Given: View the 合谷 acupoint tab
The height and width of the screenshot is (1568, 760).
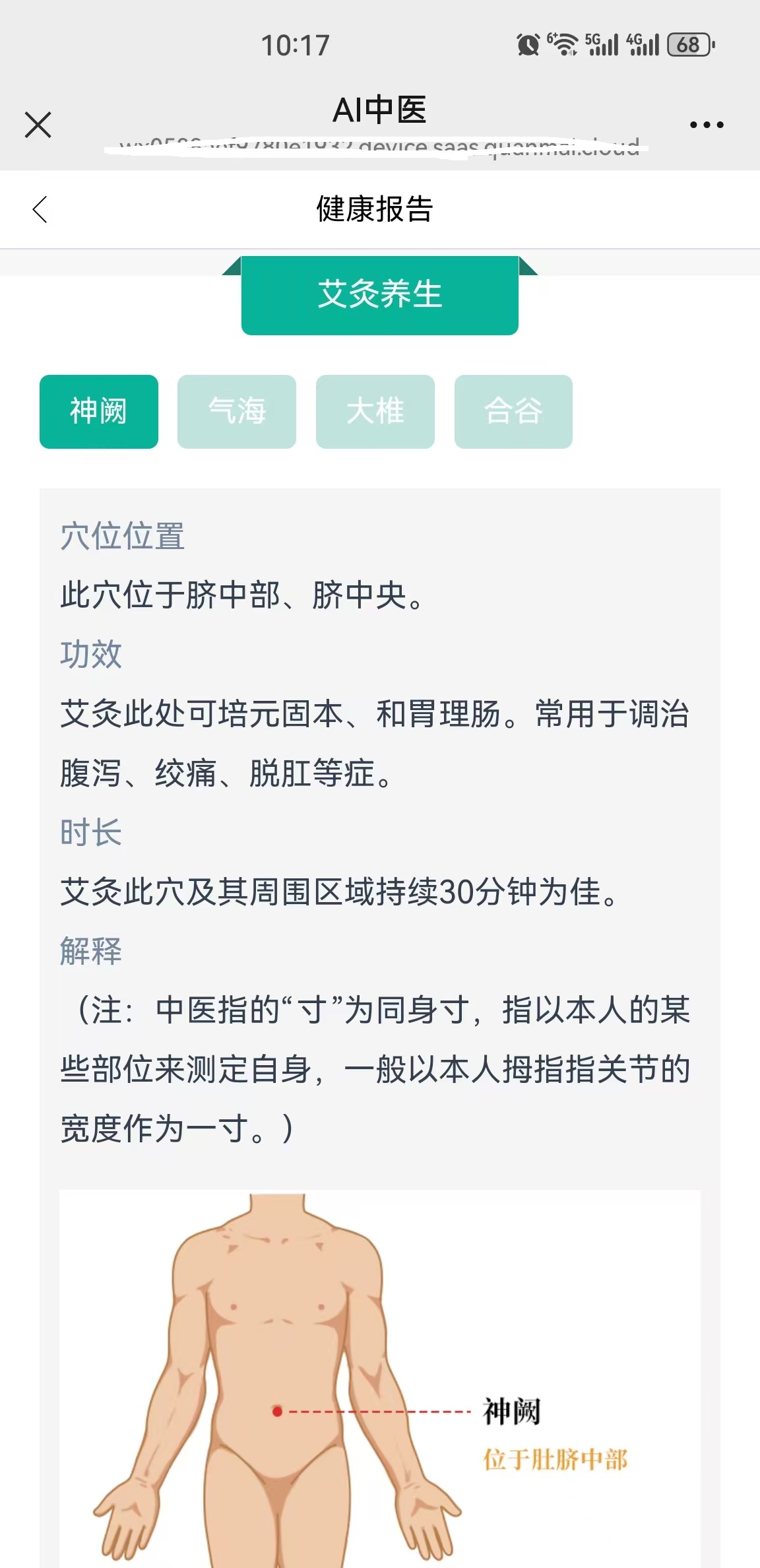Looking at the screenshot, I should pos(513,412).
